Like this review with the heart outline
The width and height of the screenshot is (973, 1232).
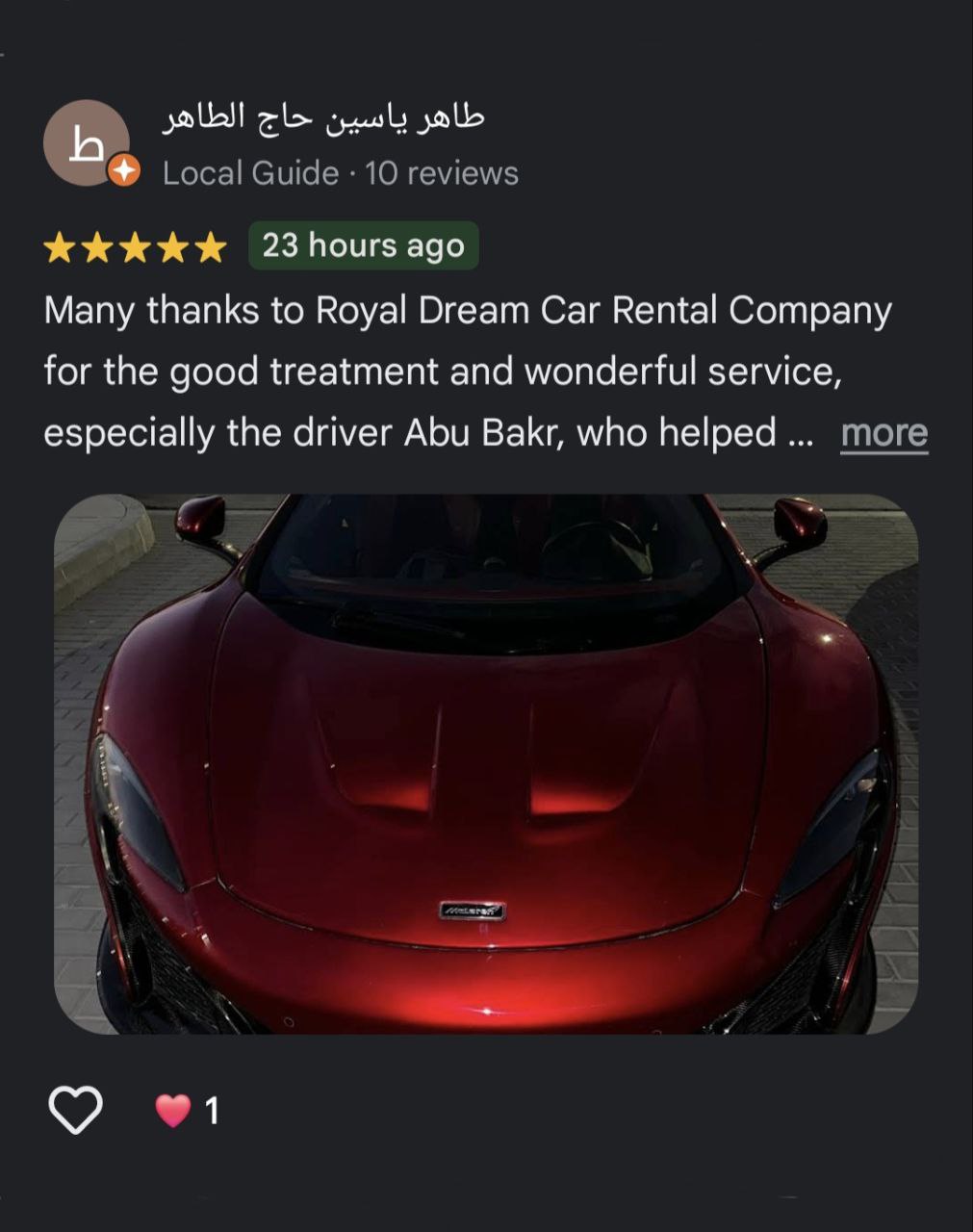coord(75,1110)
